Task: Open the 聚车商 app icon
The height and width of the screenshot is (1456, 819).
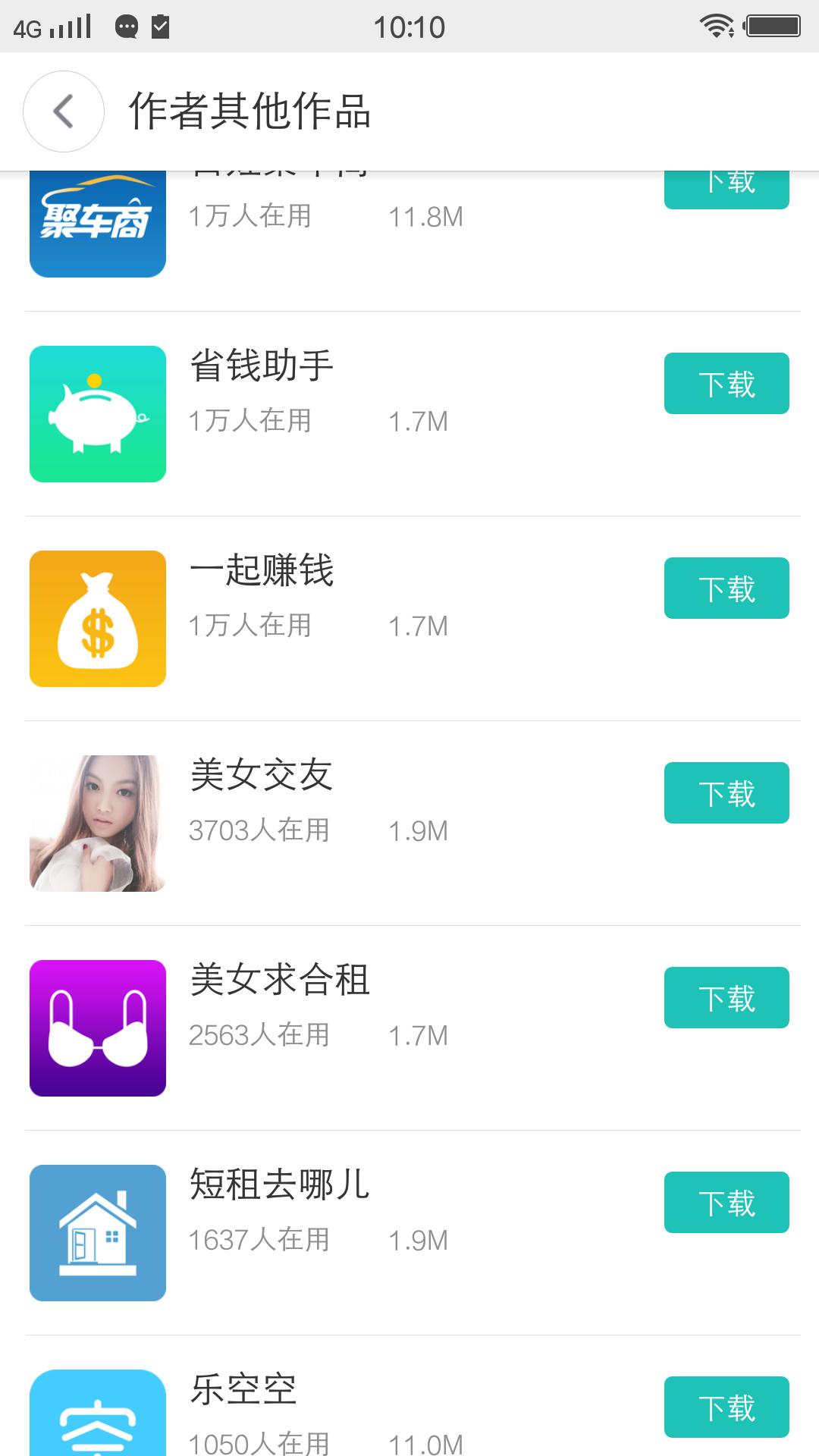Action: tap(97, 224)
